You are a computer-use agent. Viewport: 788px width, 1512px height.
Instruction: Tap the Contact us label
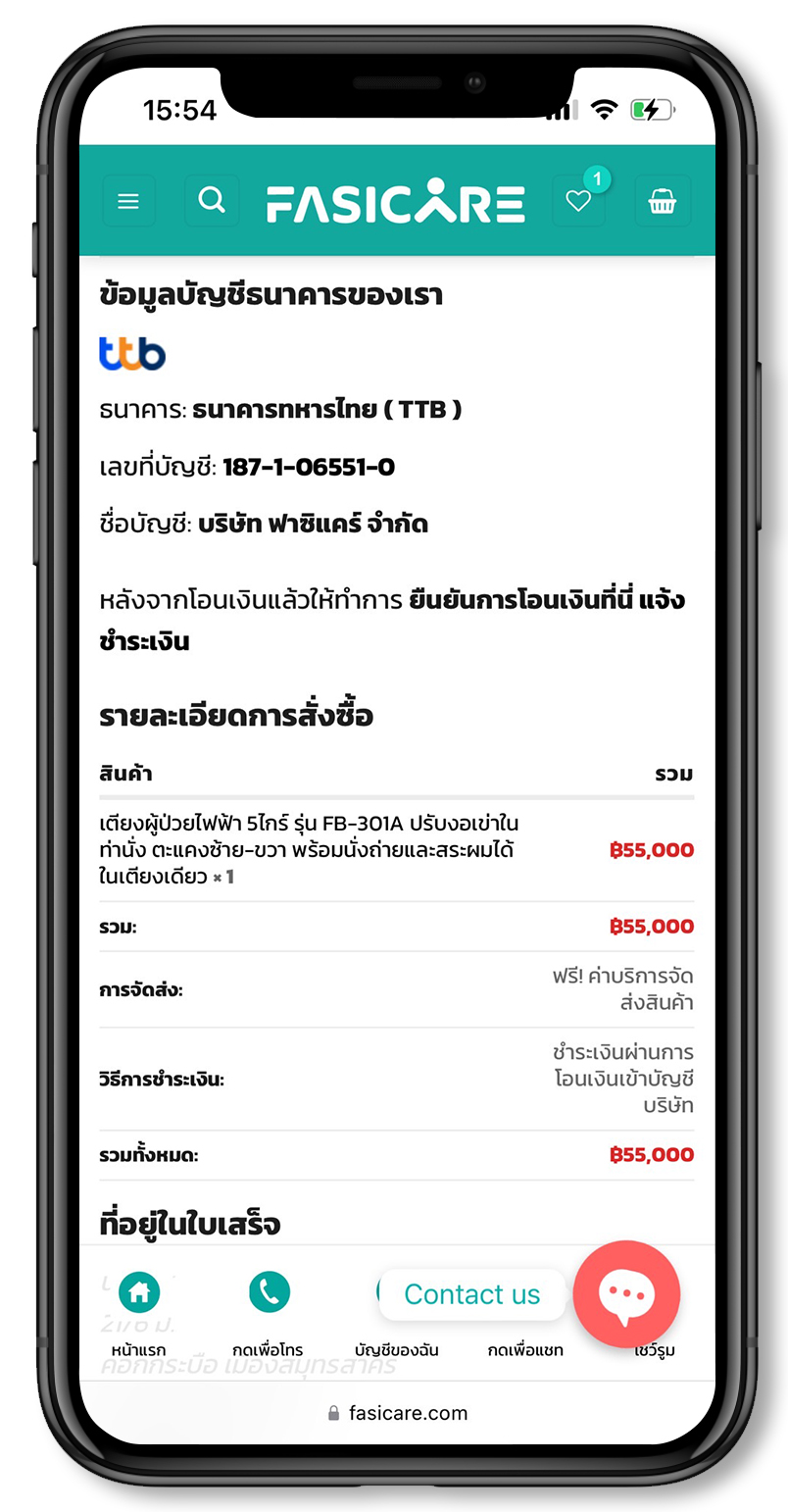pyautogui.click(x=471, y=1294)
